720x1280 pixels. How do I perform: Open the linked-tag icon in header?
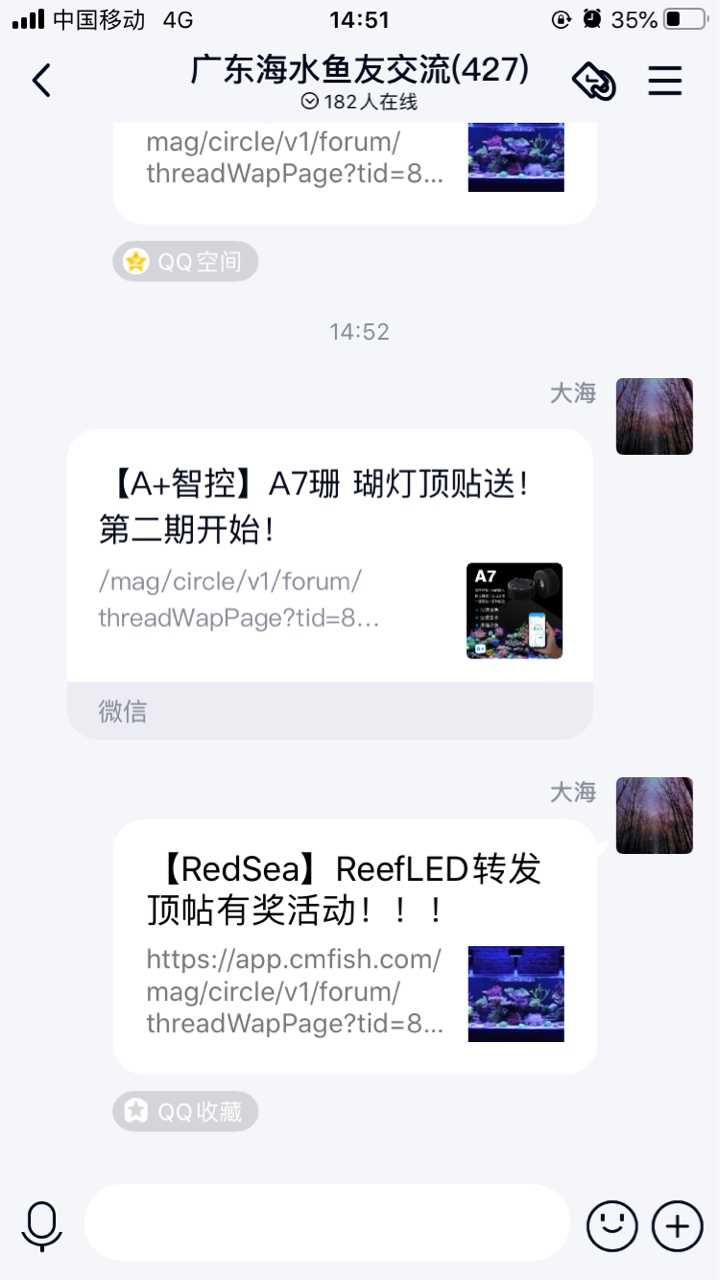click(593, 81)
